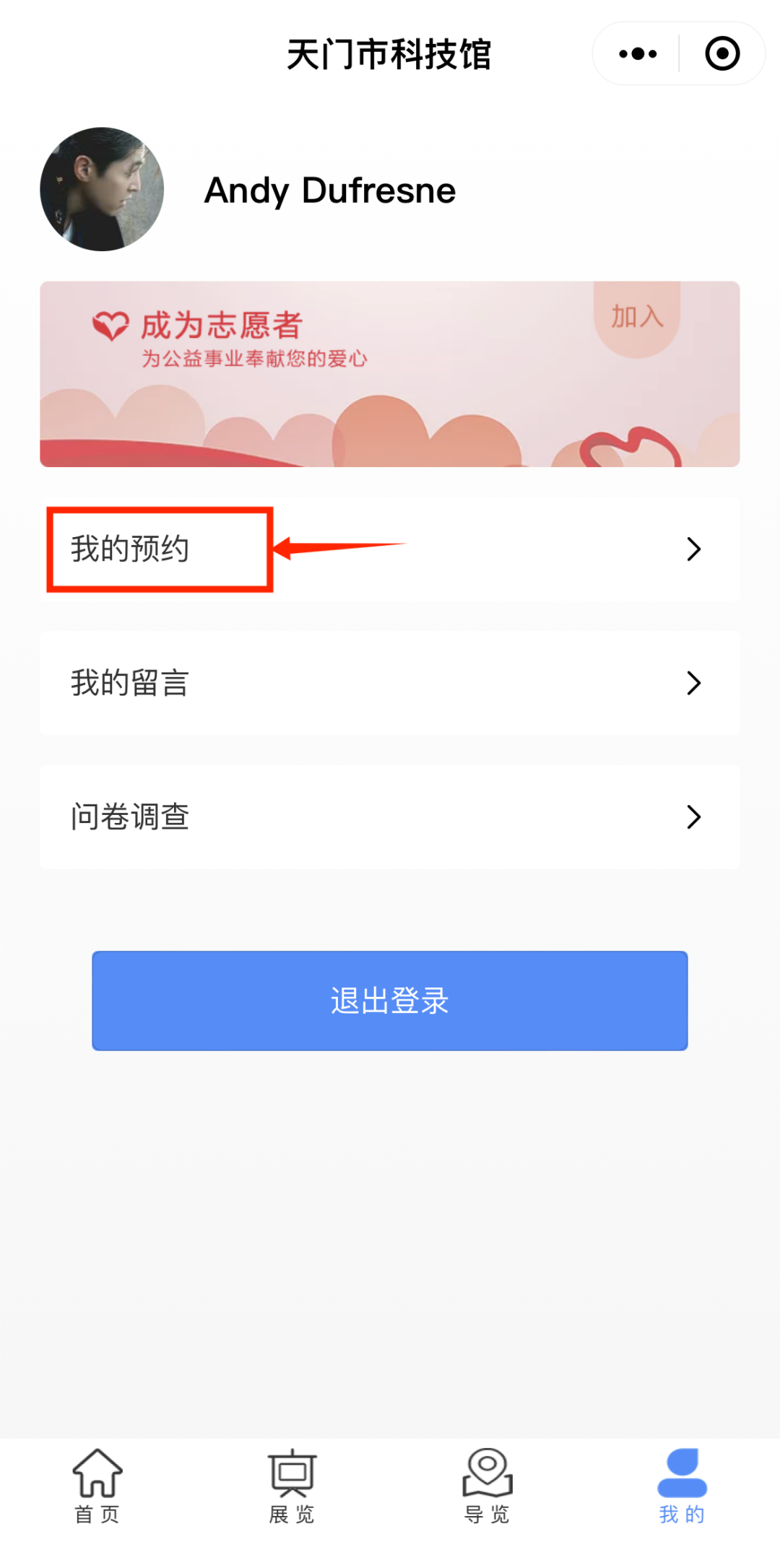Open 问卷调查 row
The image size is (780, 1568).
pos(390,817)
